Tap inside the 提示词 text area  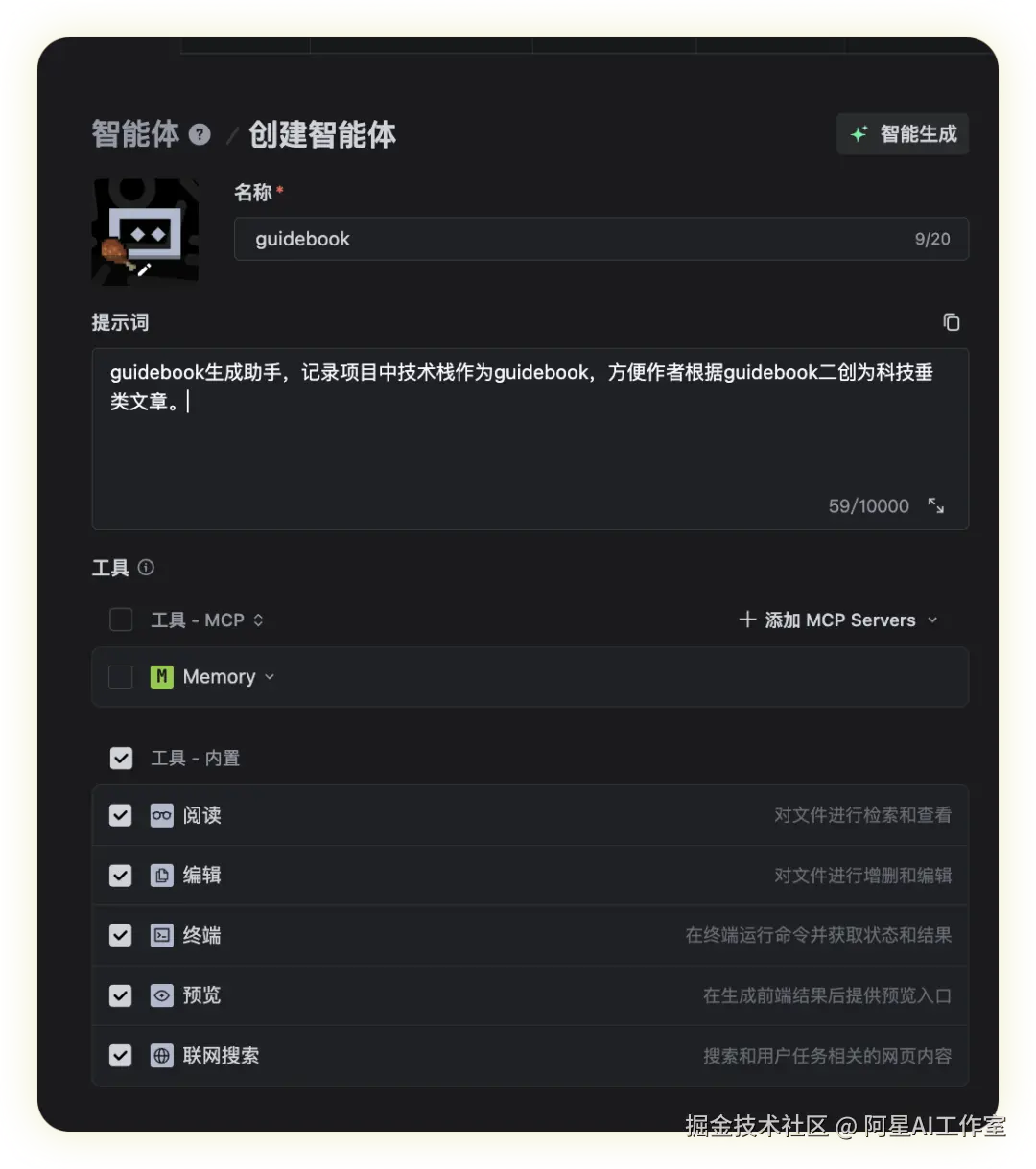(x=530, y=439)
